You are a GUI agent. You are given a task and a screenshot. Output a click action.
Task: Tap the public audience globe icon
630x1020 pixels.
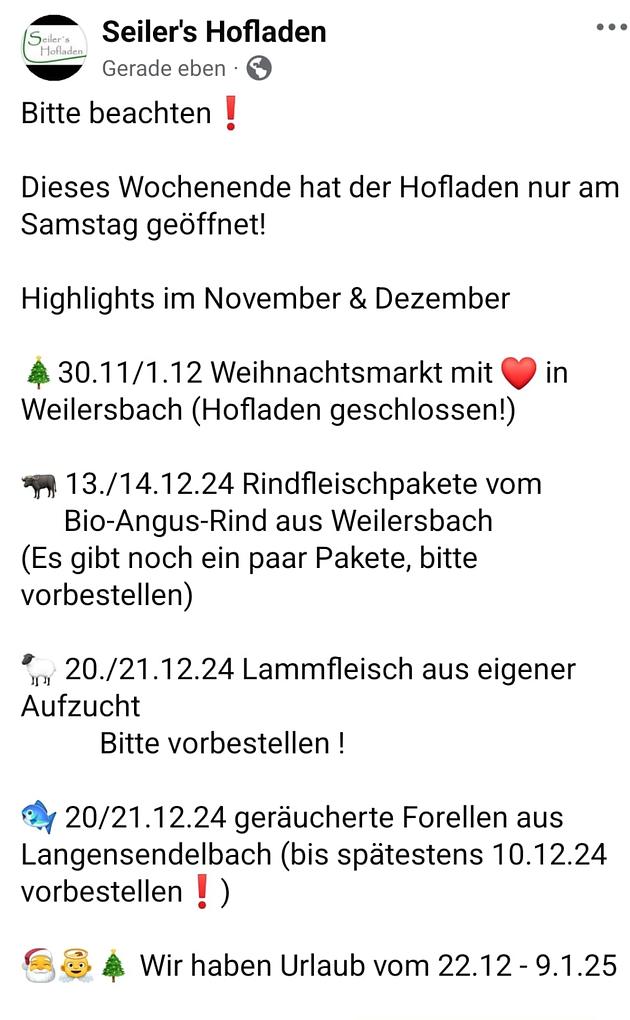(x=259, y=68)
